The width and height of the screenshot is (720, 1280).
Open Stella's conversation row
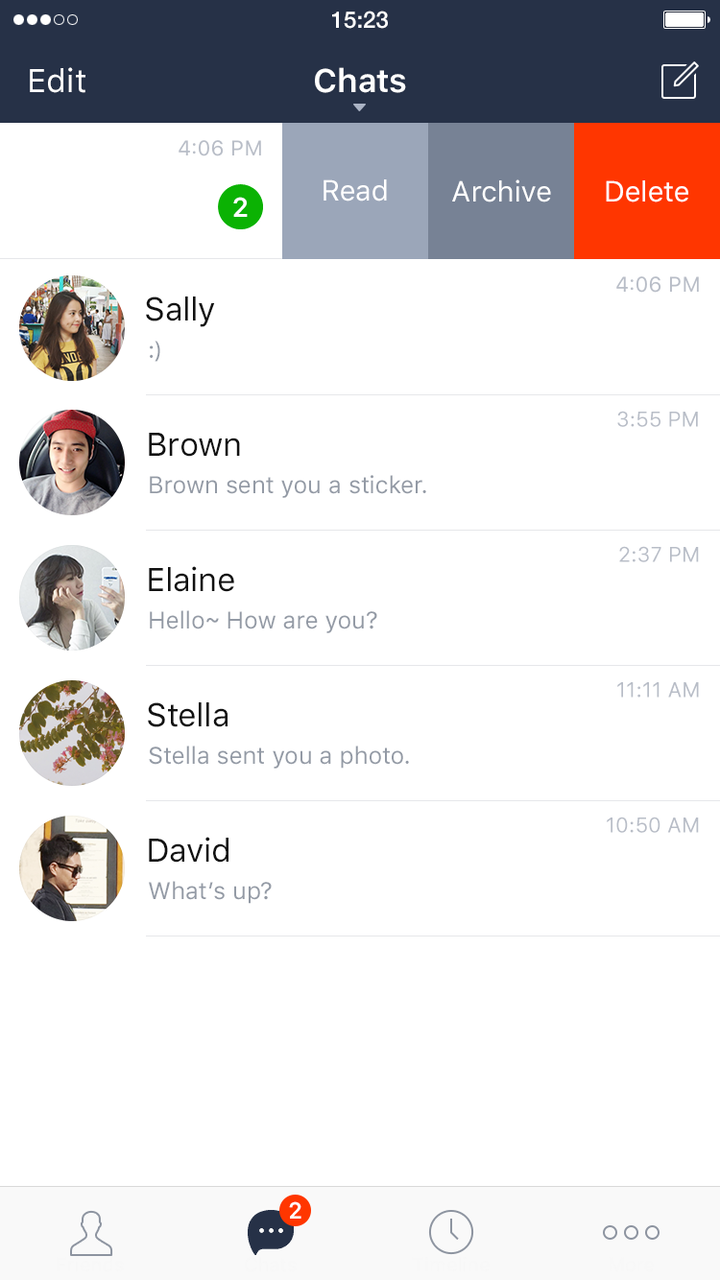click(x=400, y=733)
